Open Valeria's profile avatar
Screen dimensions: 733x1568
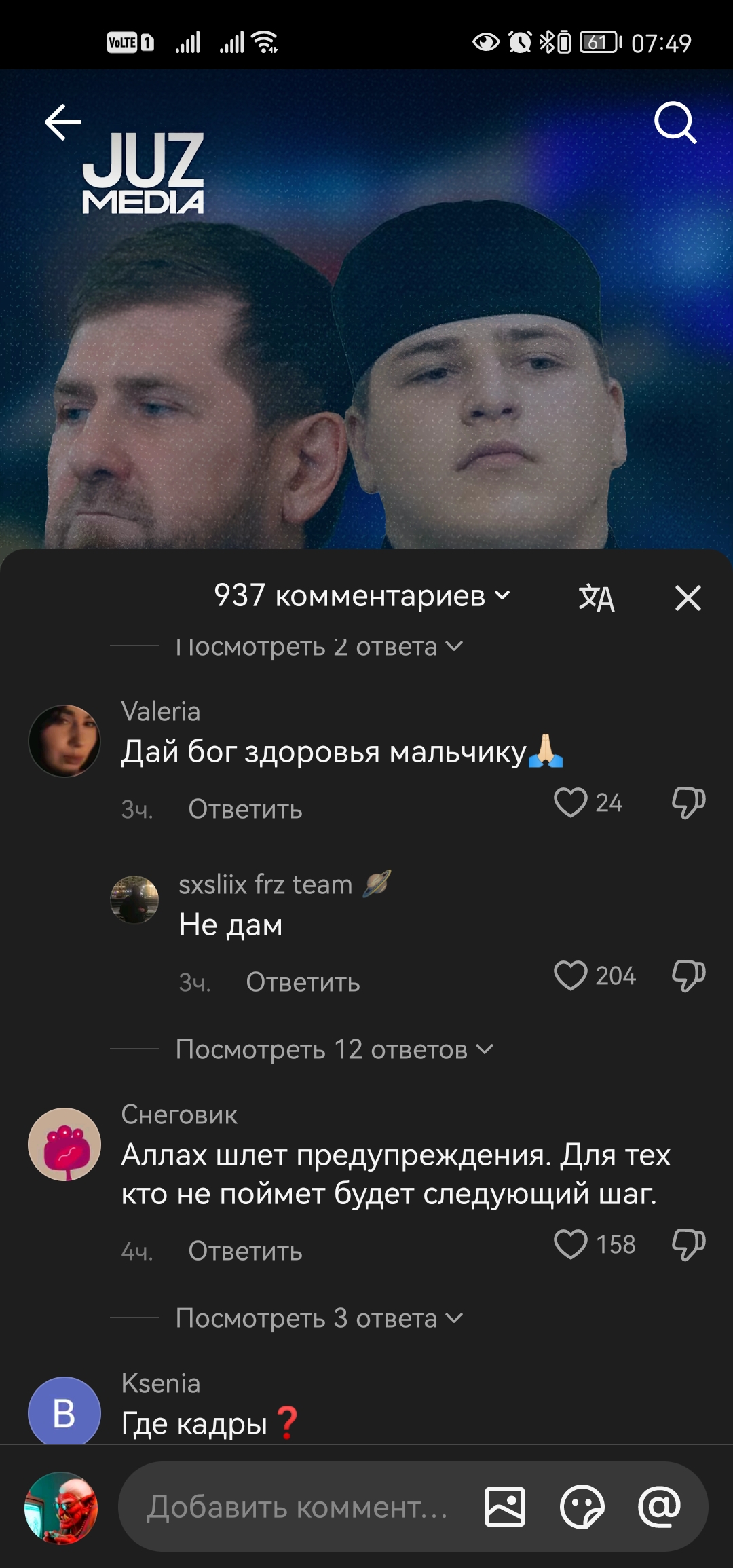click(64, 741)
